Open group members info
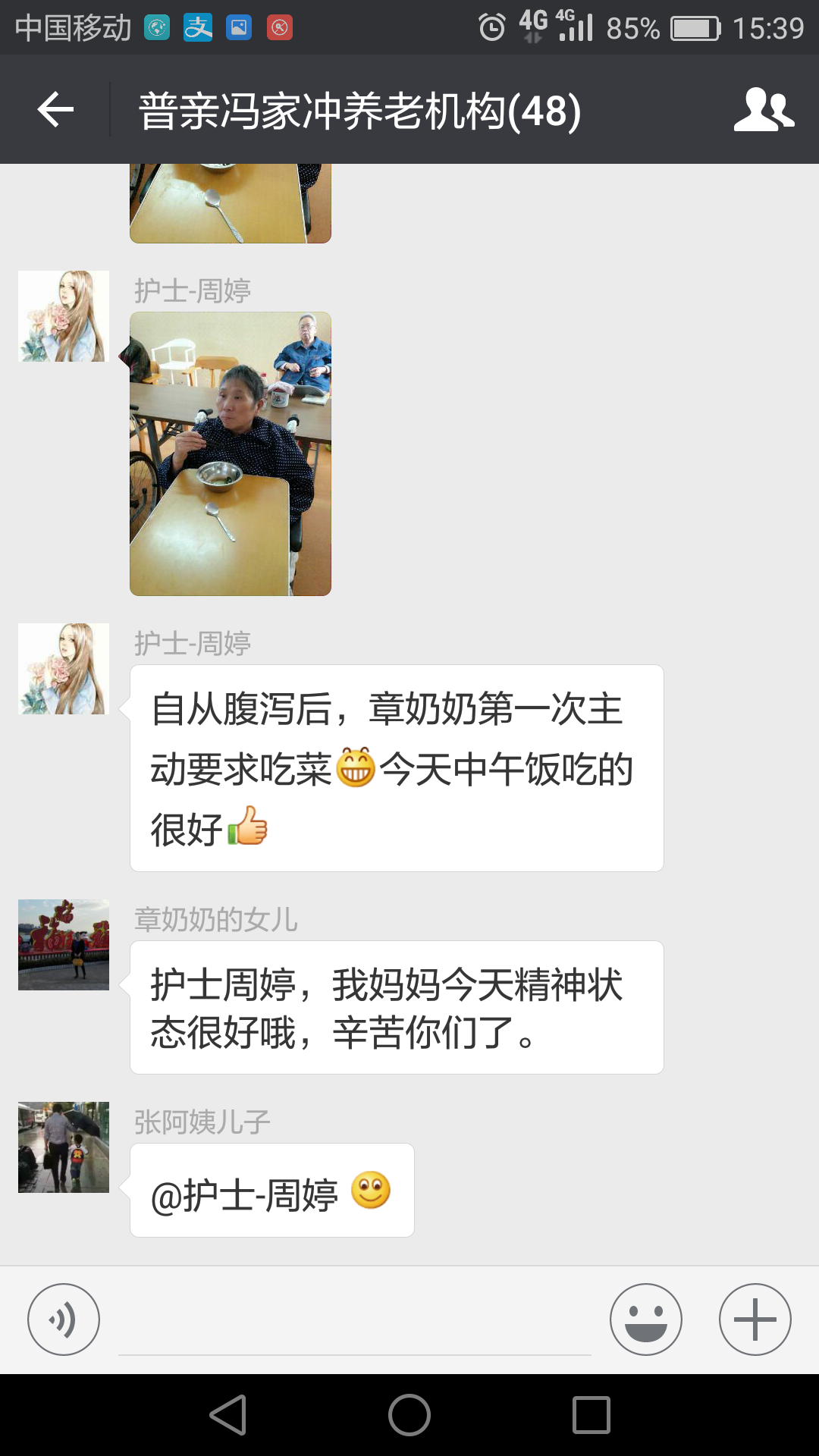The width and height of the screenshot is (819, 1456). [x=763, y=110]
